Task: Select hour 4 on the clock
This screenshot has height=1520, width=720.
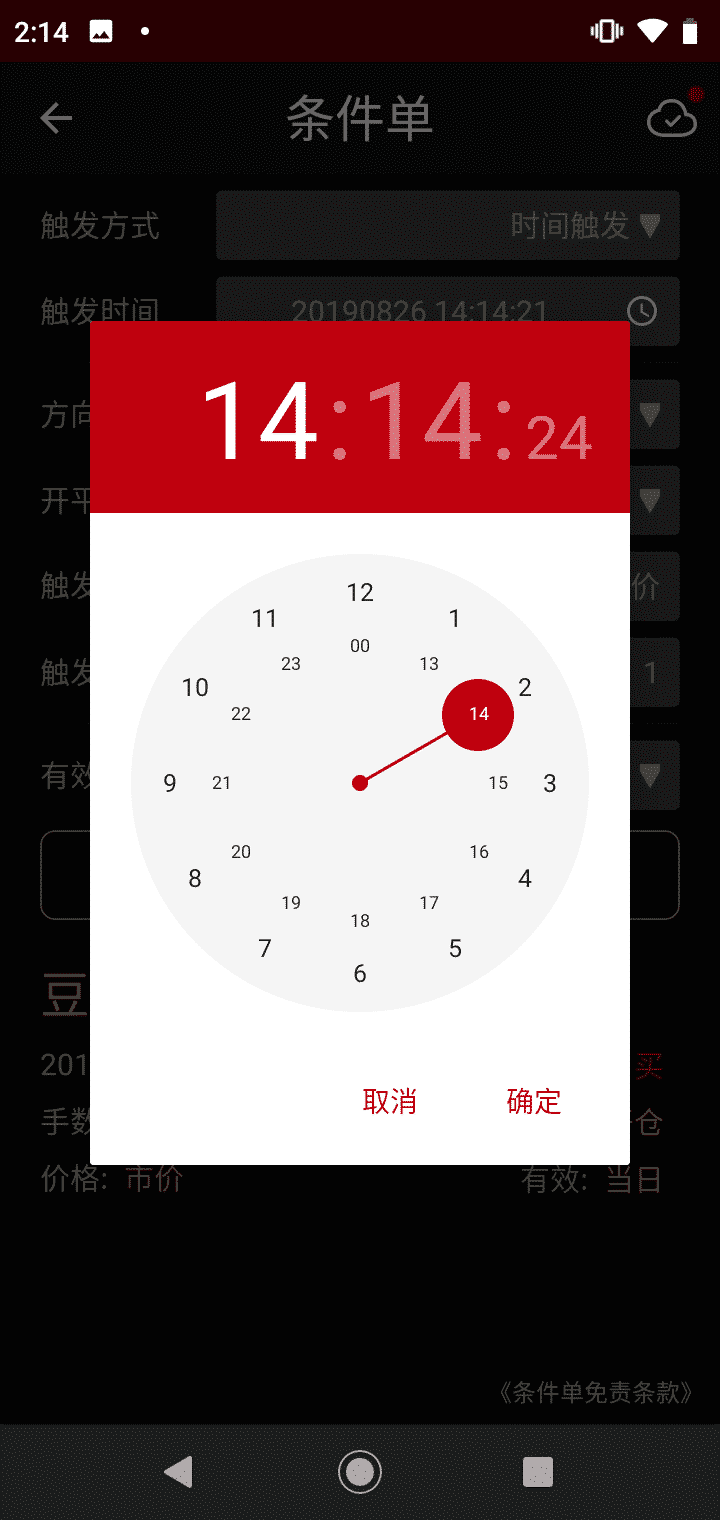Action: (525, 878)
